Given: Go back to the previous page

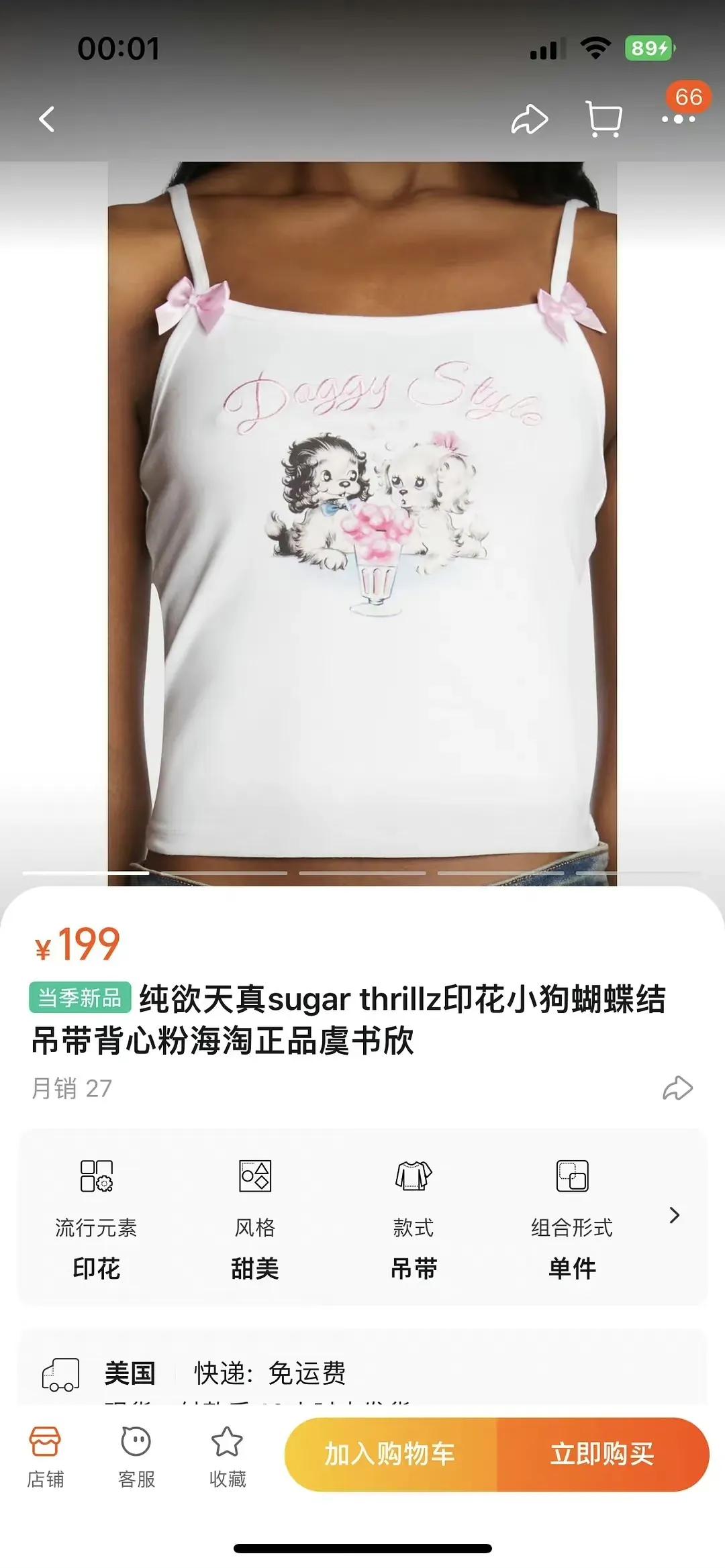Looking at the screenshot, I should [46, 119].
